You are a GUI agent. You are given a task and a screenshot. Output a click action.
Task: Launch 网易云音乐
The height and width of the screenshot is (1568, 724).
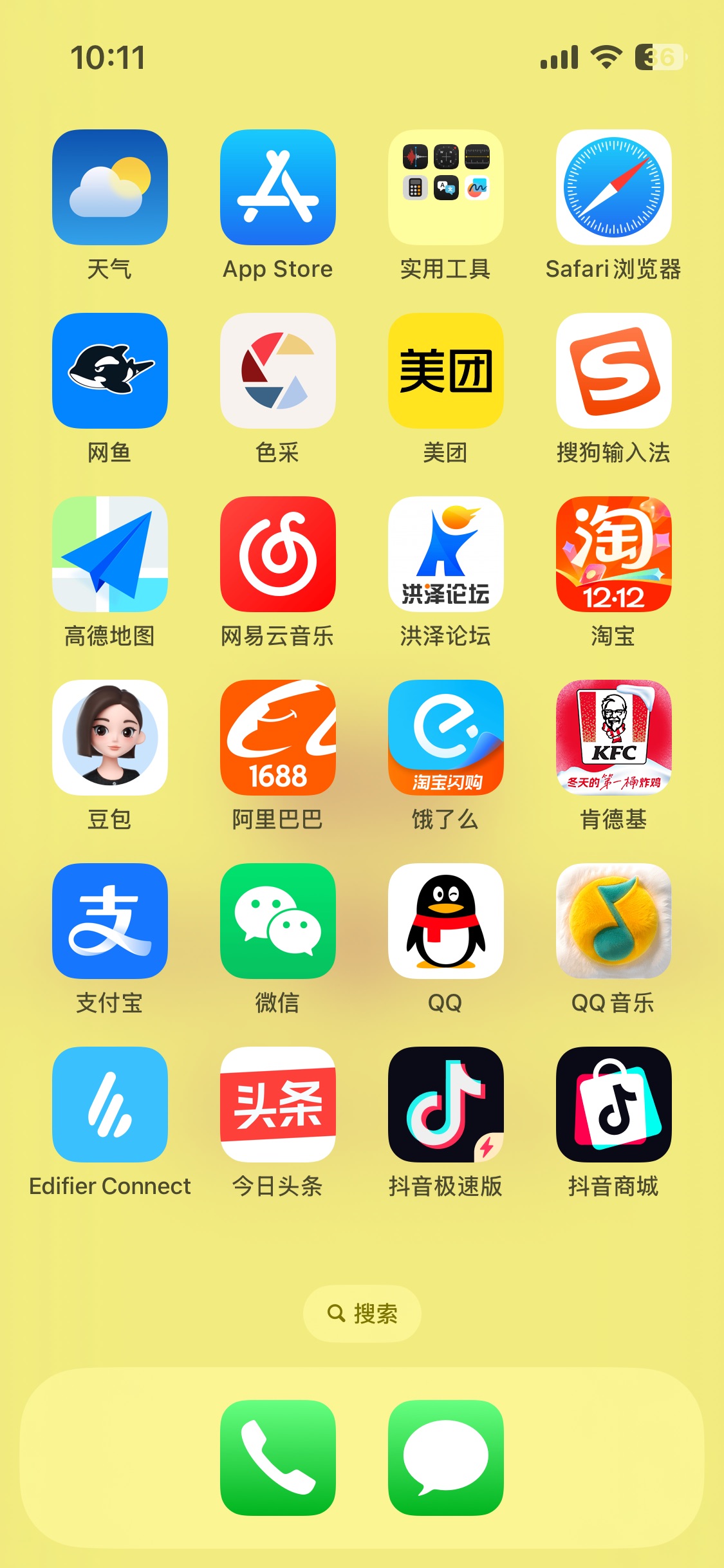278,554
